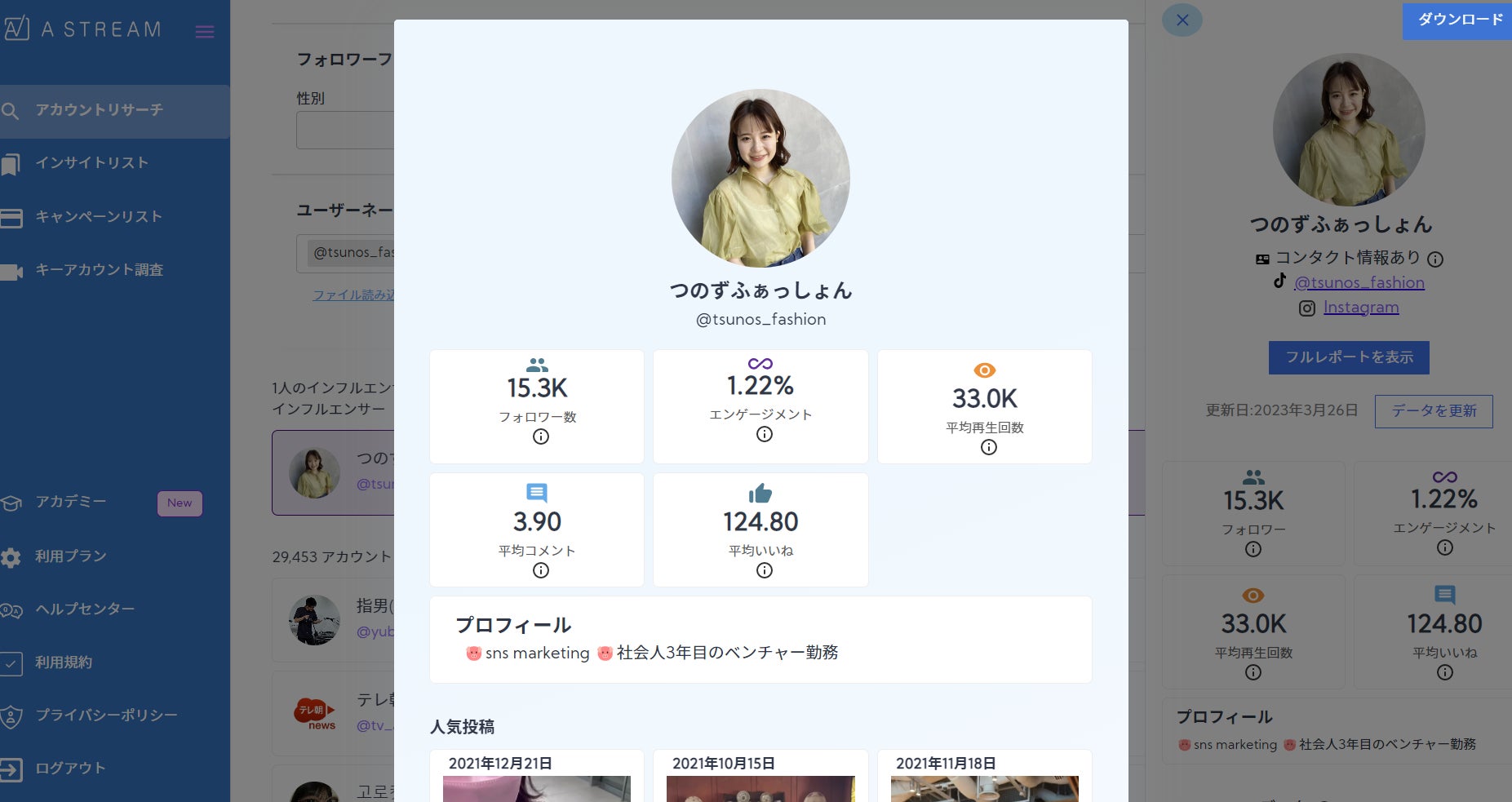The height and width of the screenshot is (802, 1512).
Task: Tap the ダウンロード button
Action: [x=1458, y=20]
